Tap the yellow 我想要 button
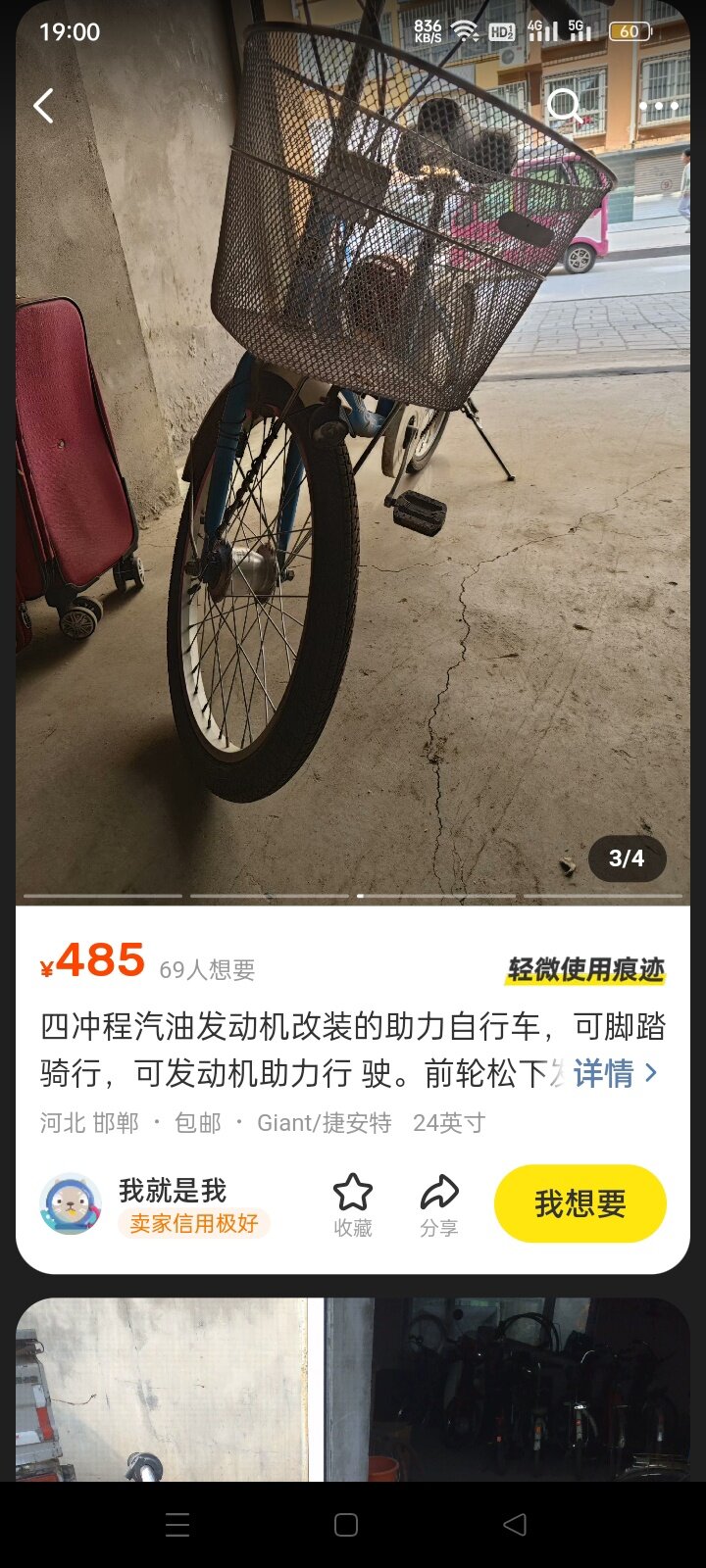This screenshot has height=1568, width=706. (x=580, y=1203)
